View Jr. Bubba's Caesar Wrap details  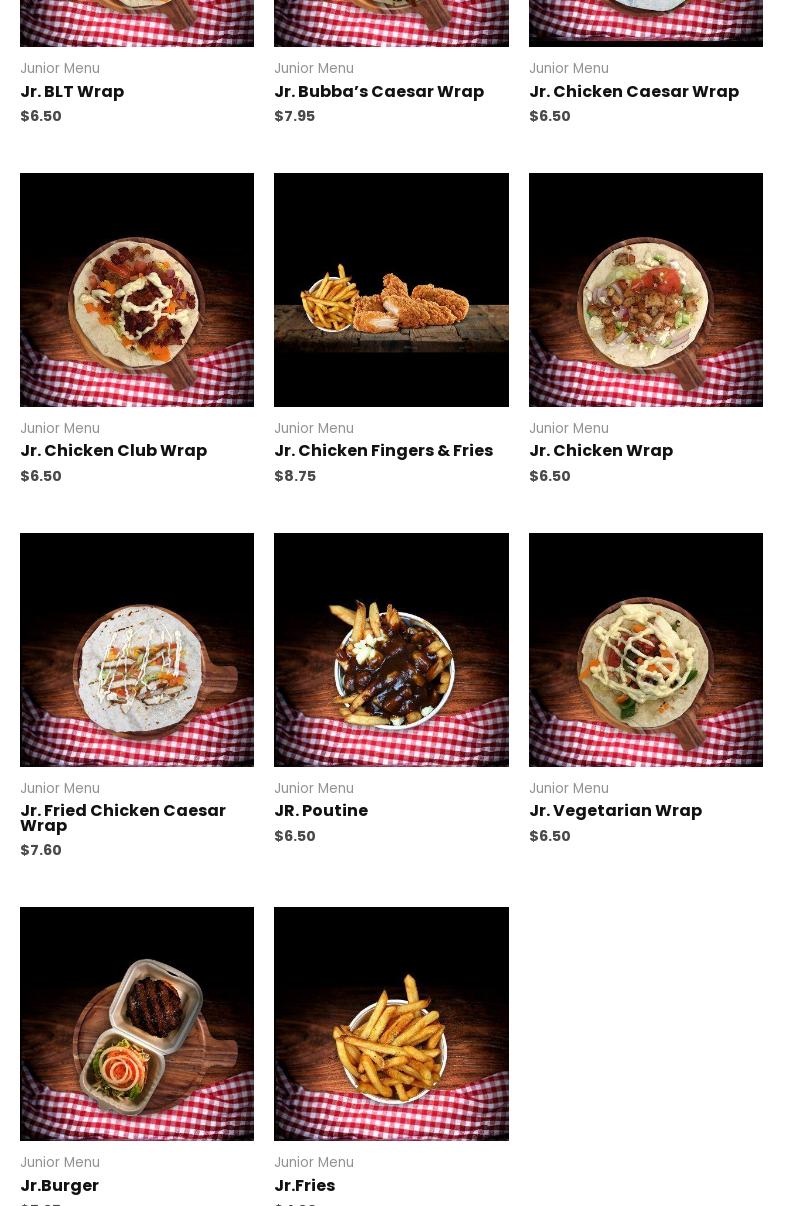379,91
